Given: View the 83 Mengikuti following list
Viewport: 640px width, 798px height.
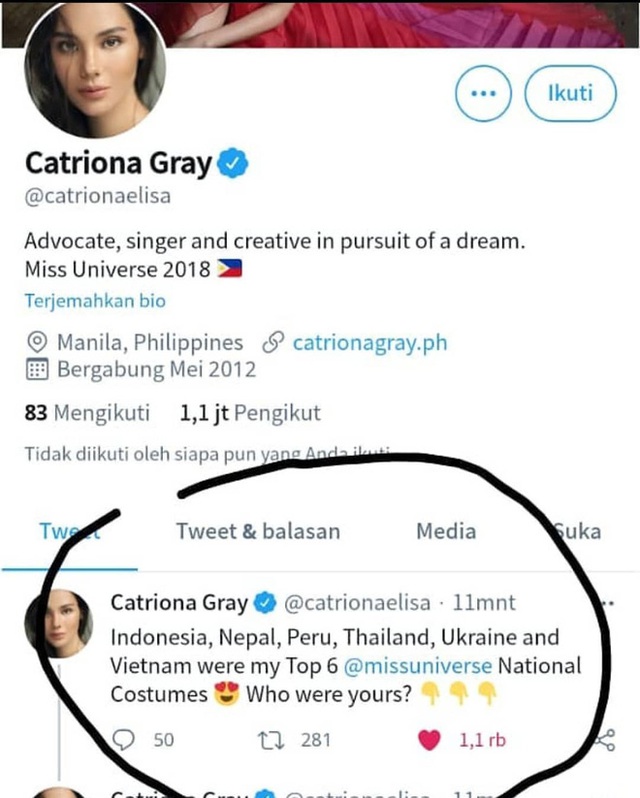Looking at the screenshot, I should coord(86,412).
